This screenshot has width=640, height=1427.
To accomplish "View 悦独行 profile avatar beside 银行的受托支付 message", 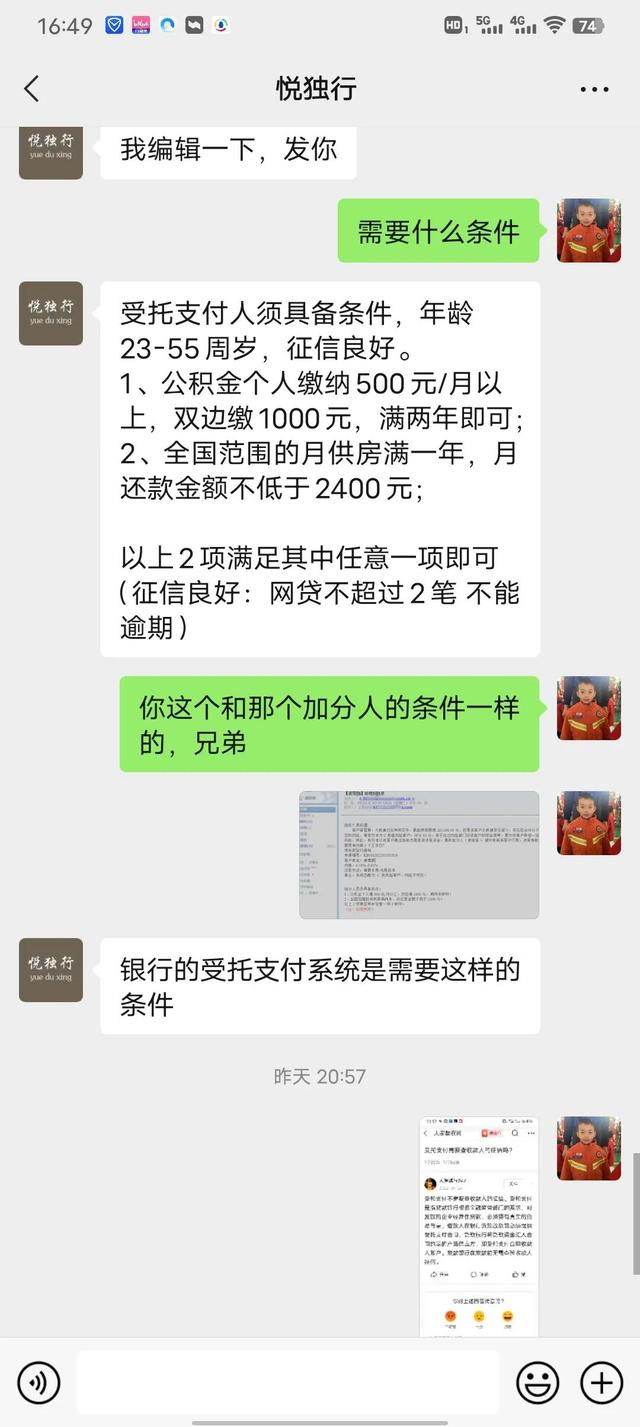I will click(x=51, y=970).
